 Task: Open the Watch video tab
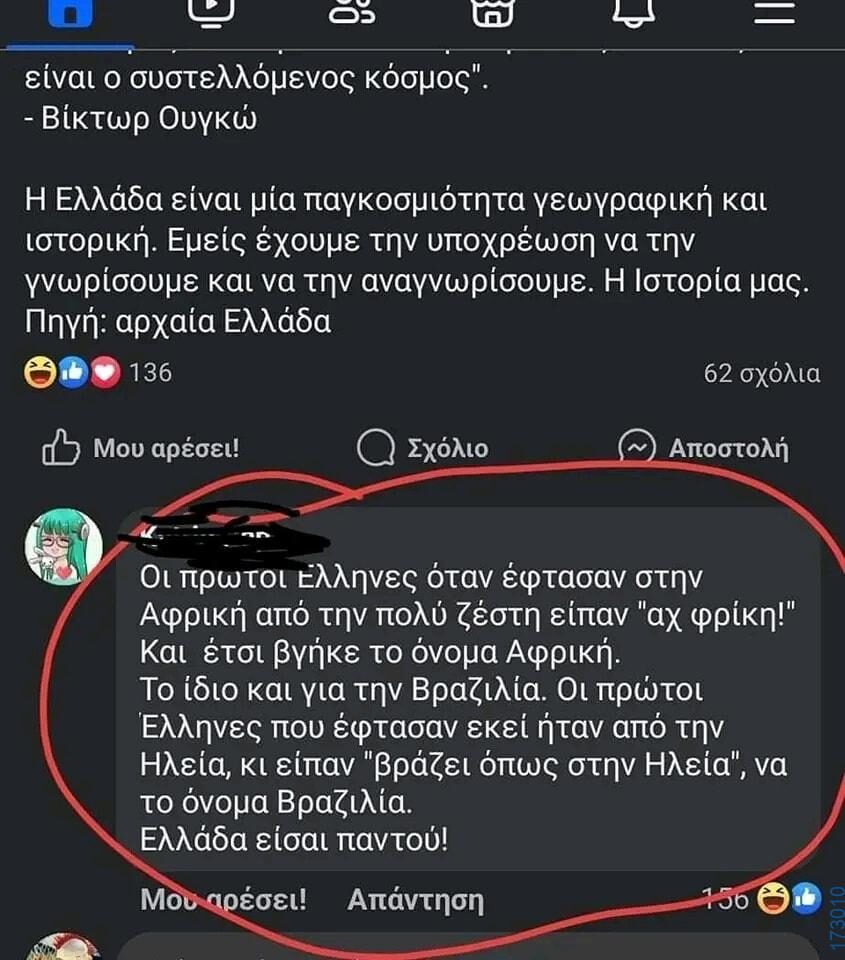tap(210, 12)
